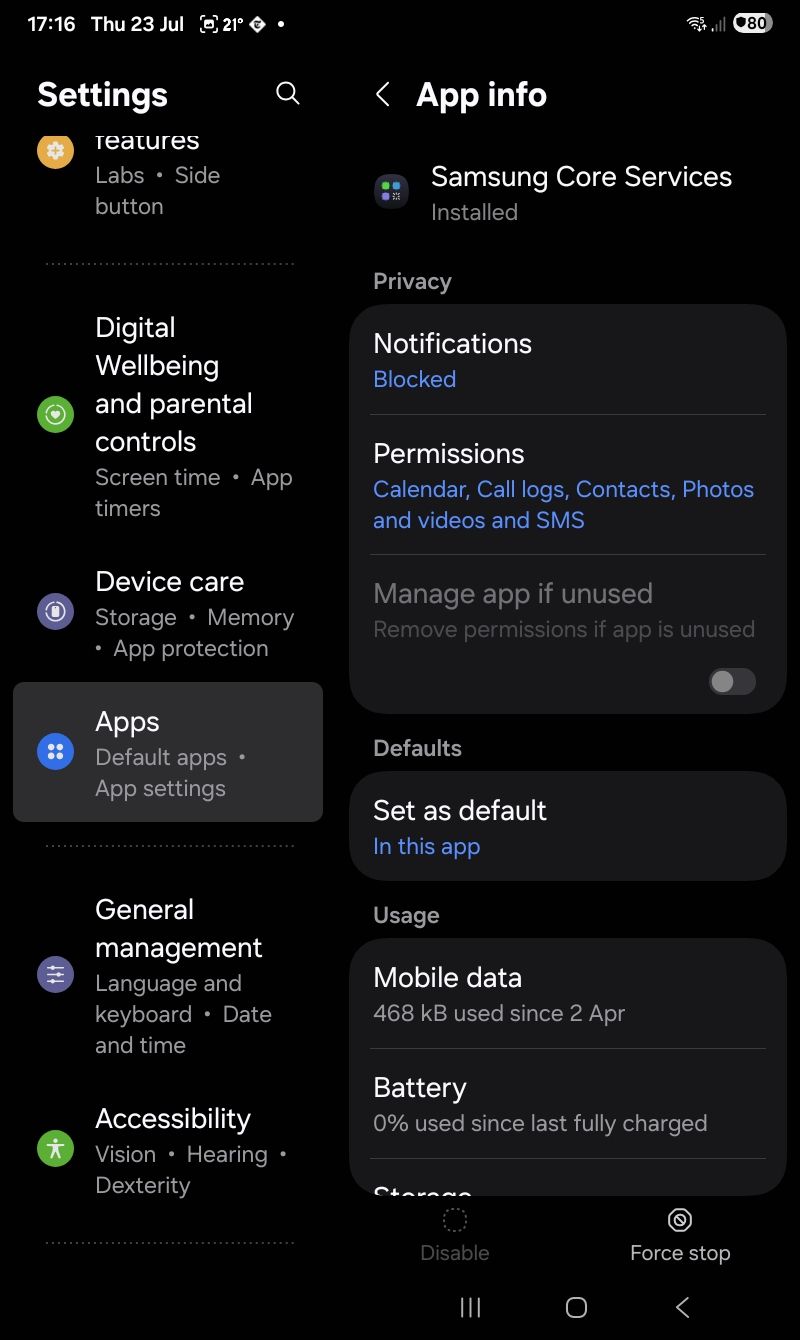800x1340 pixels.
Task: Open recent apps from navigation bar
Action: tap(470, 1307)
